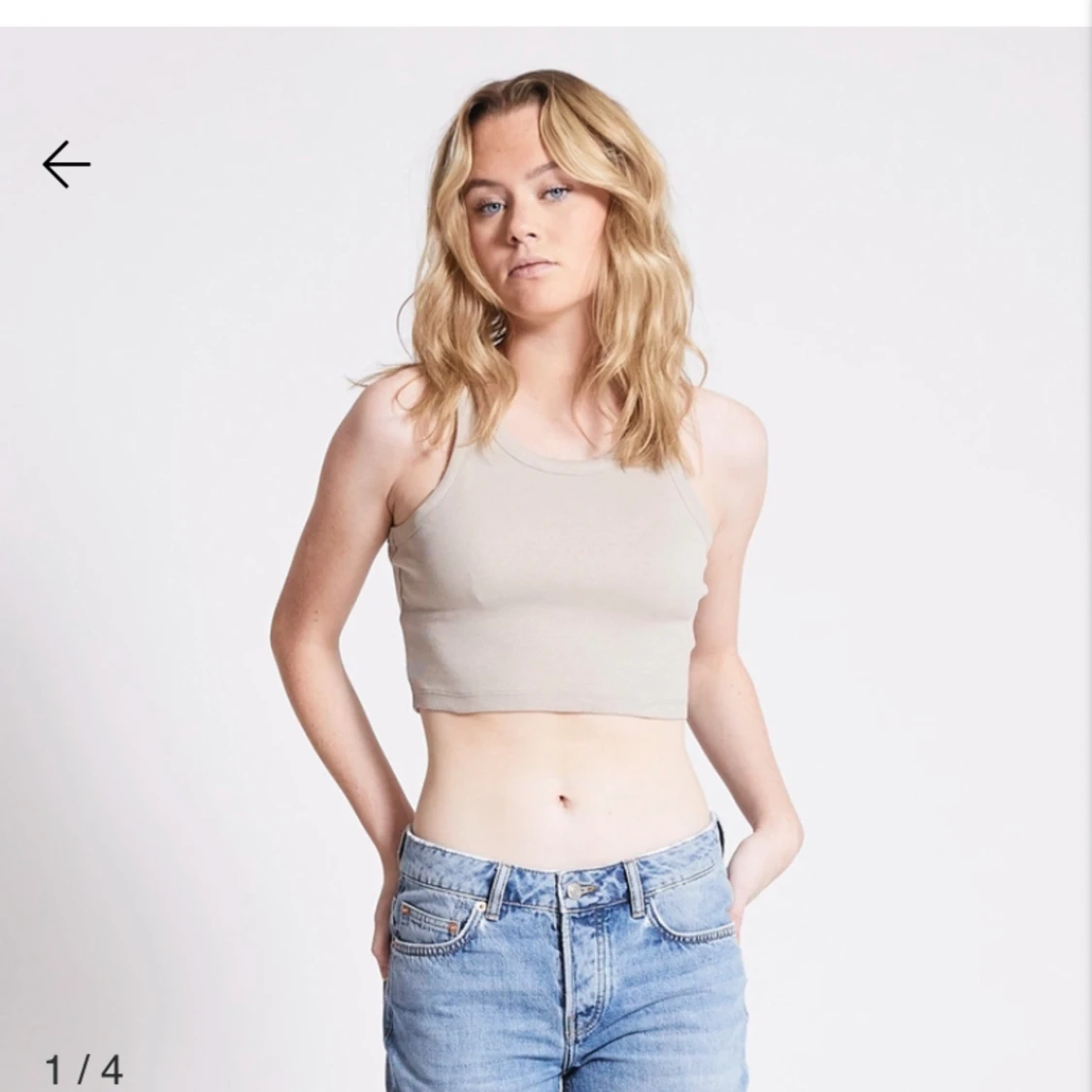Go back using the arrow icon
Screen dimensions: 1092x1092
[66, 164]
